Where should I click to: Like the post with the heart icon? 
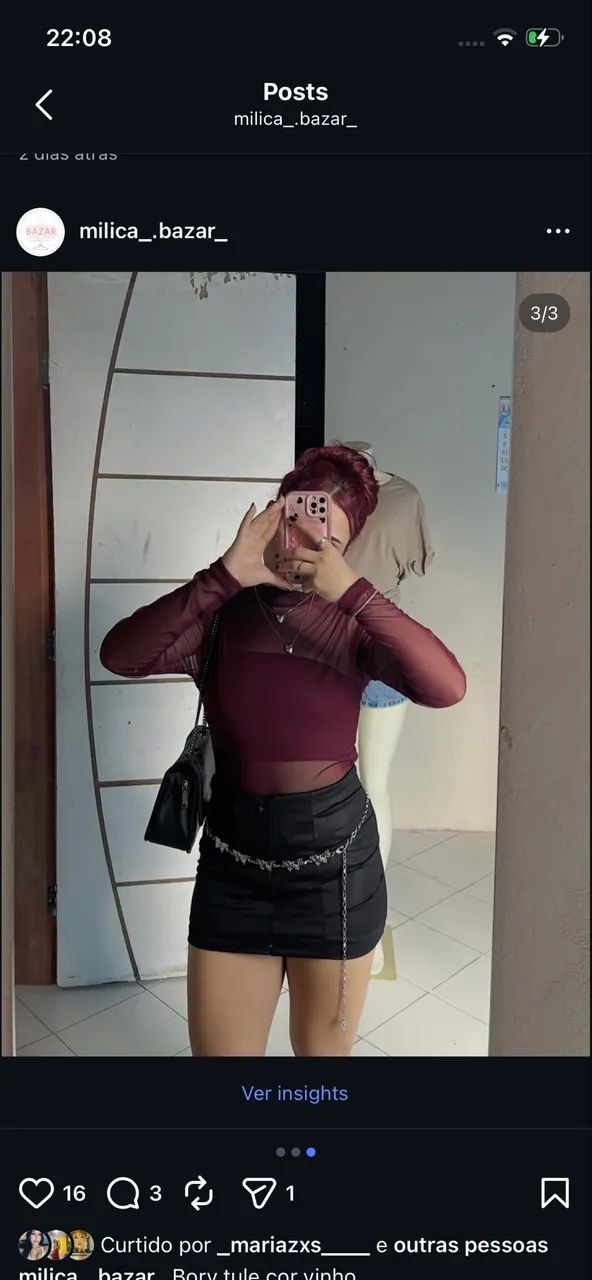(36, 1193)
